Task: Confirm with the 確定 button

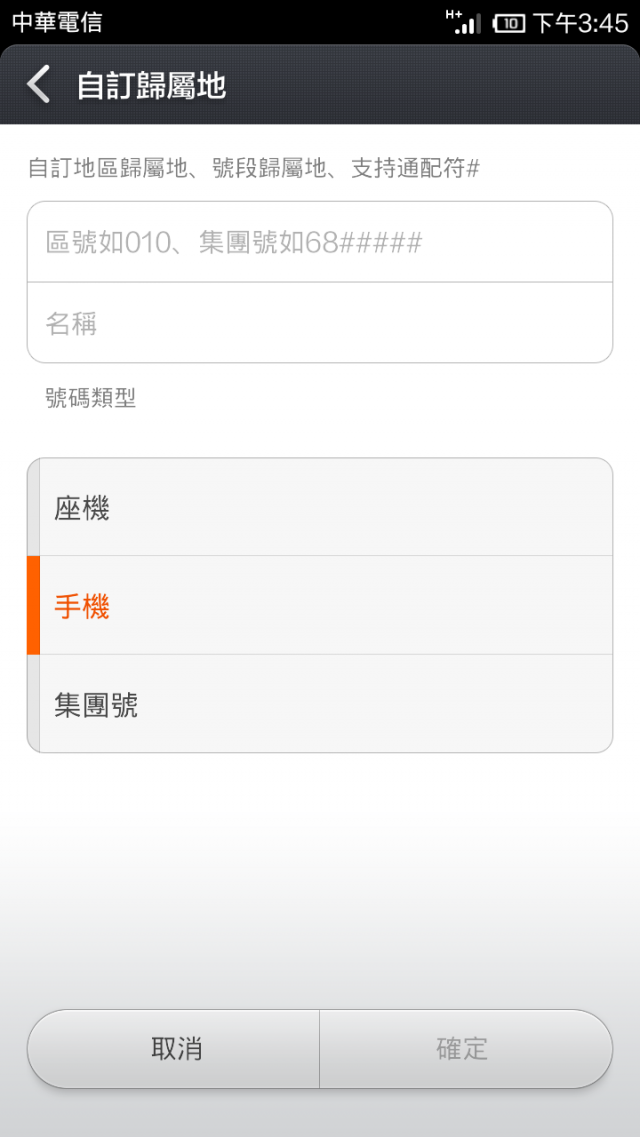Action: (464, 1048)
